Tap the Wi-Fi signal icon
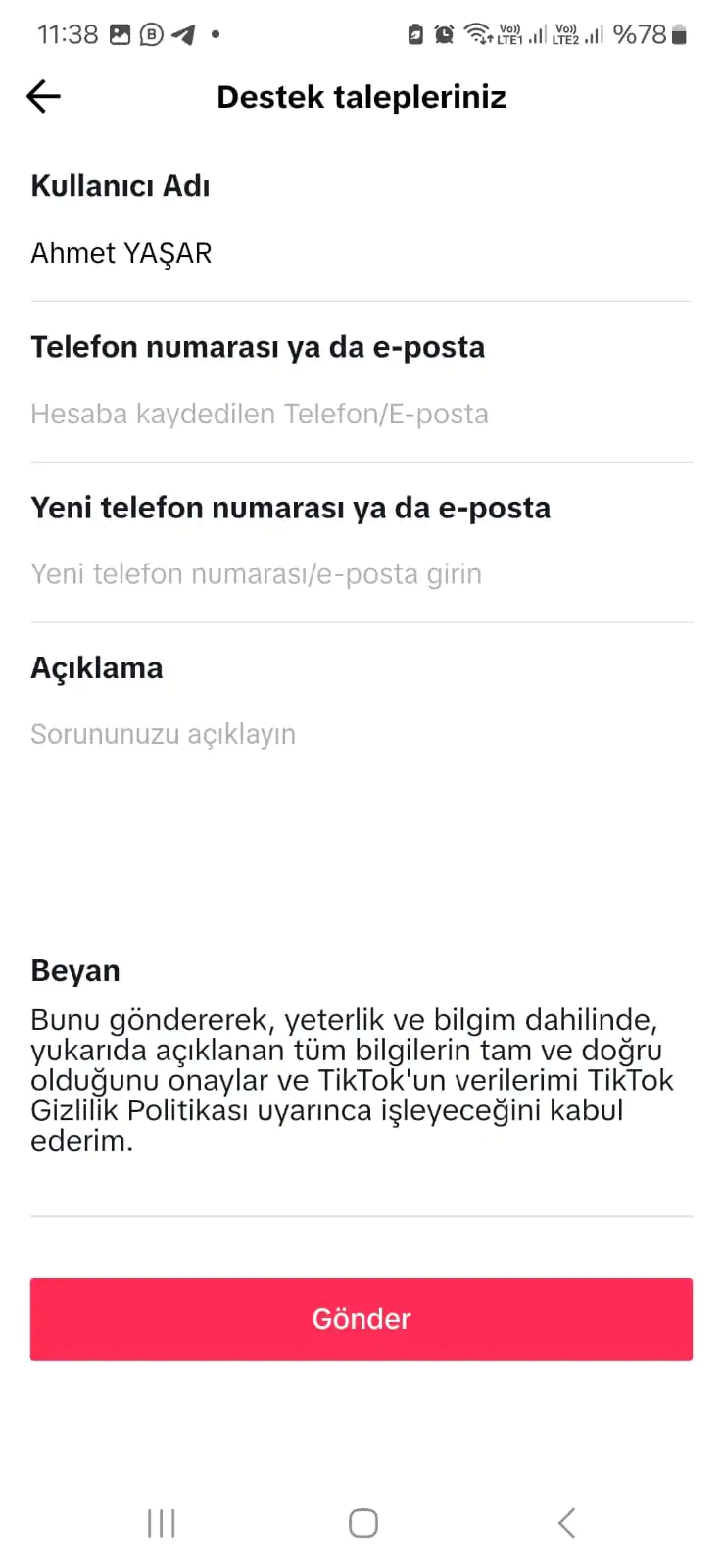 479,34
